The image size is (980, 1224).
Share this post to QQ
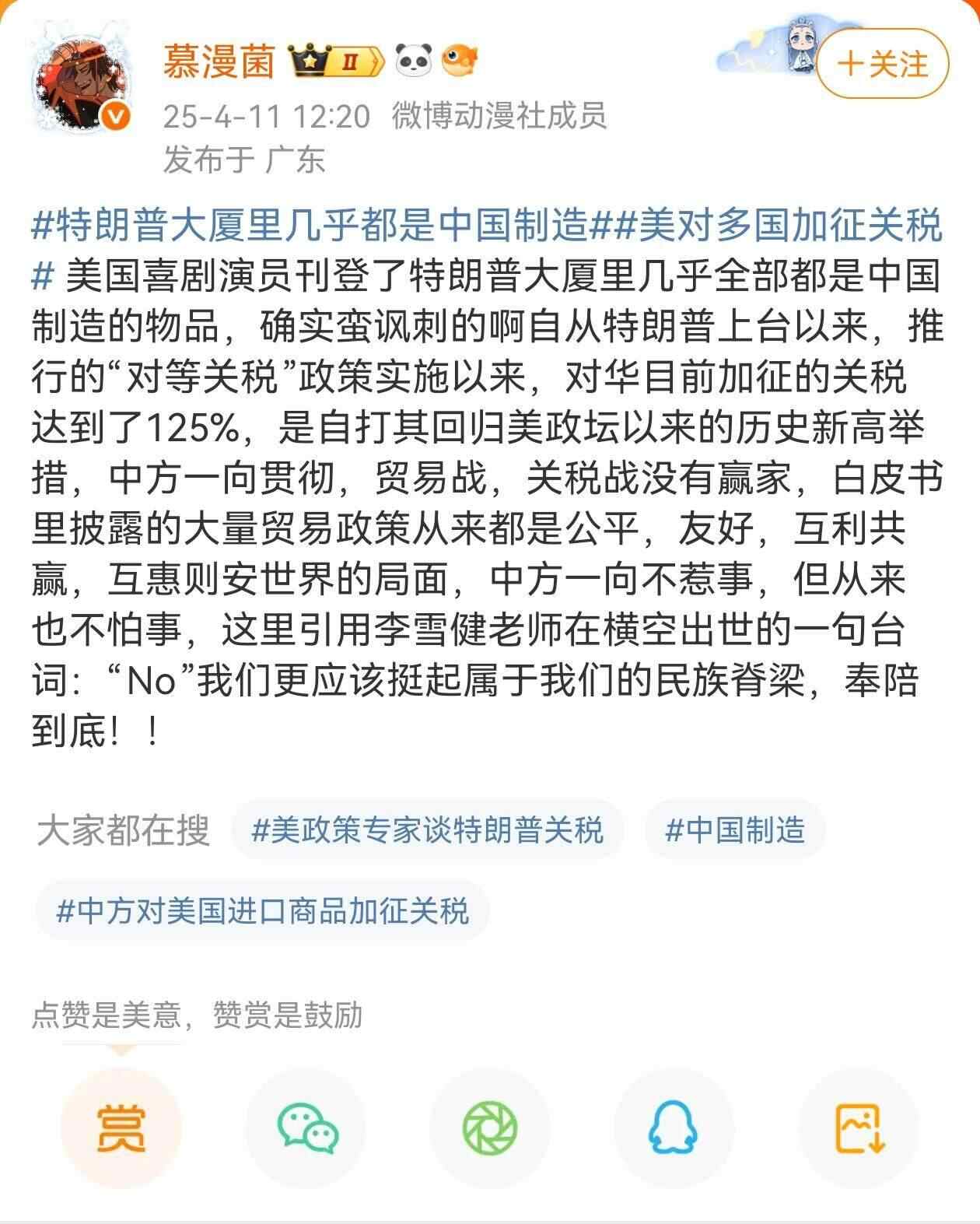[674, 1128]
